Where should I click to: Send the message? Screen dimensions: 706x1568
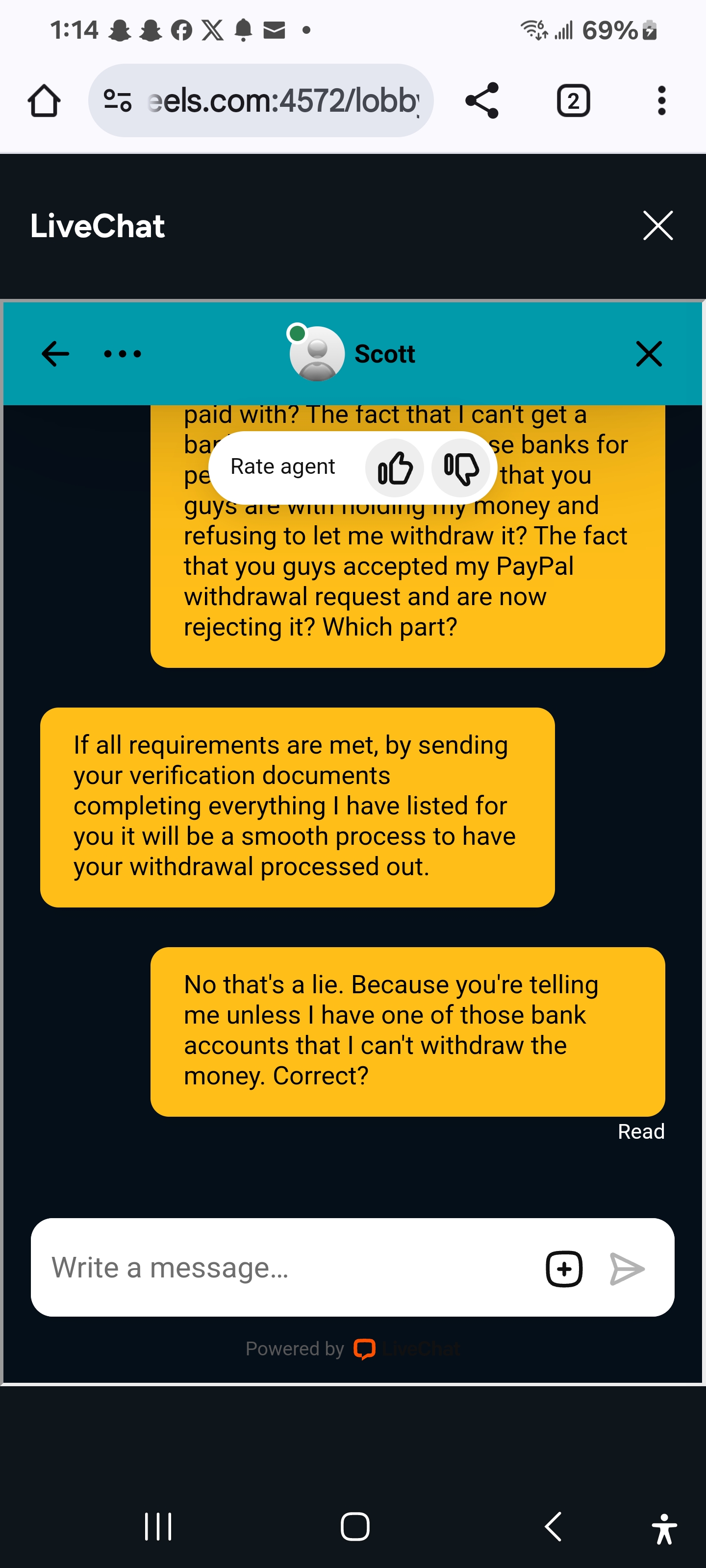(x=627, y=1269)
